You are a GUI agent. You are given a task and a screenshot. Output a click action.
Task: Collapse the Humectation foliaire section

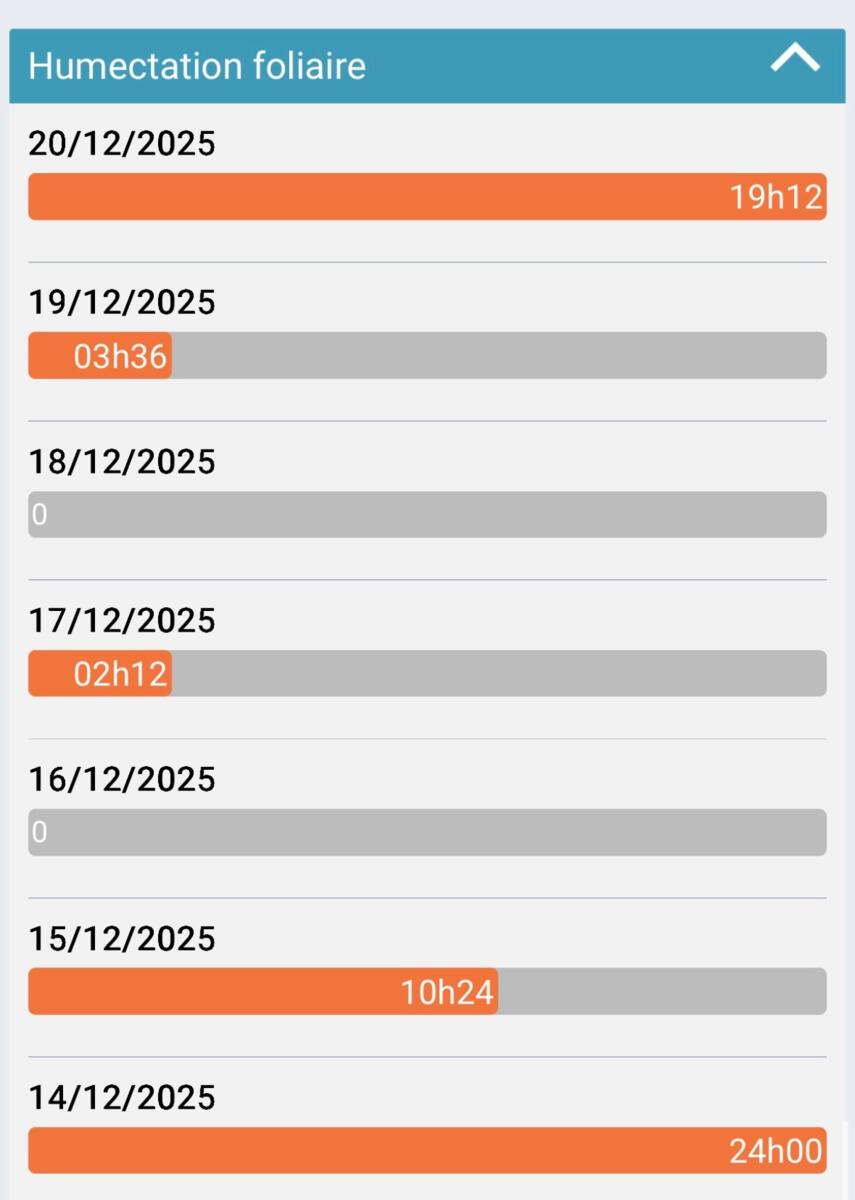pyautogui.click(x=795, y=62)
